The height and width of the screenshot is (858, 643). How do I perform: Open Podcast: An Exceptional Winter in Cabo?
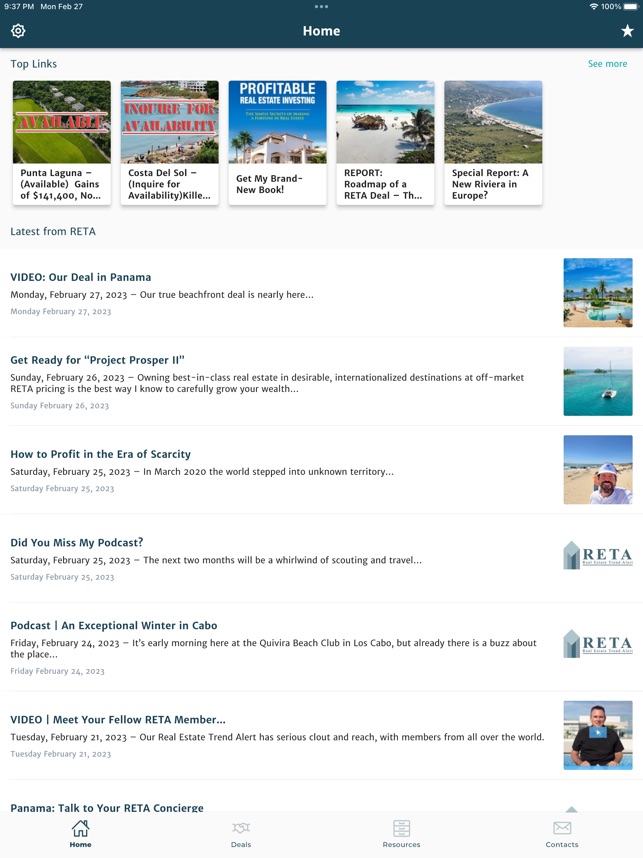pos(114,626)
